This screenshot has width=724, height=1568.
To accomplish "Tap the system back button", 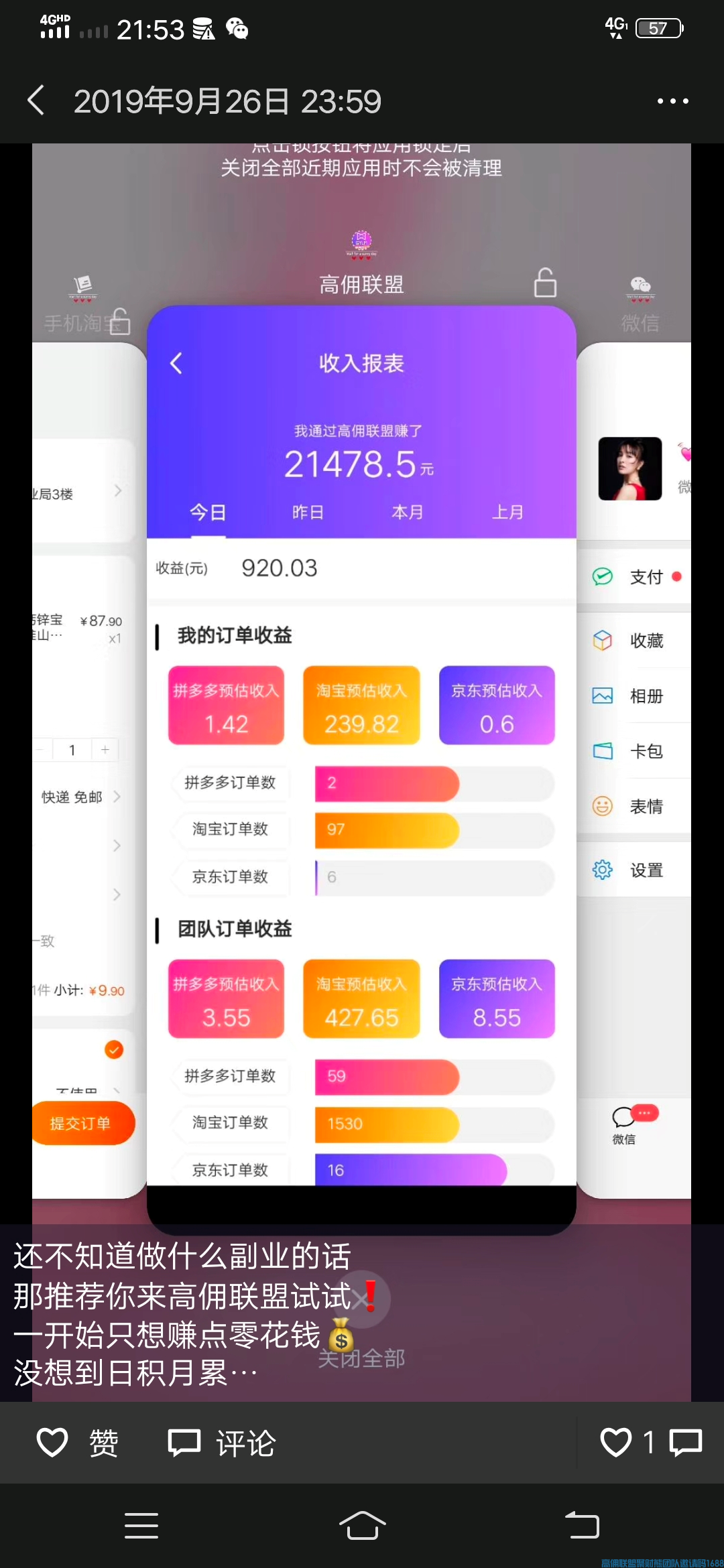I will click(582, 1526).
